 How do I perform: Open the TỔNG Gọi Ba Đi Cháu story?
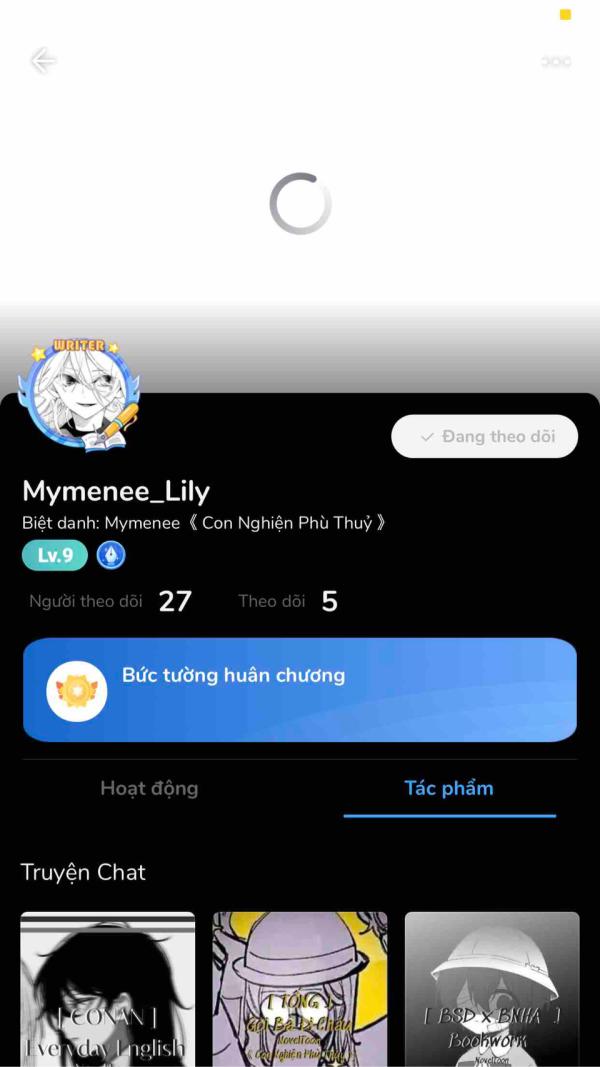tap(300, 988)
